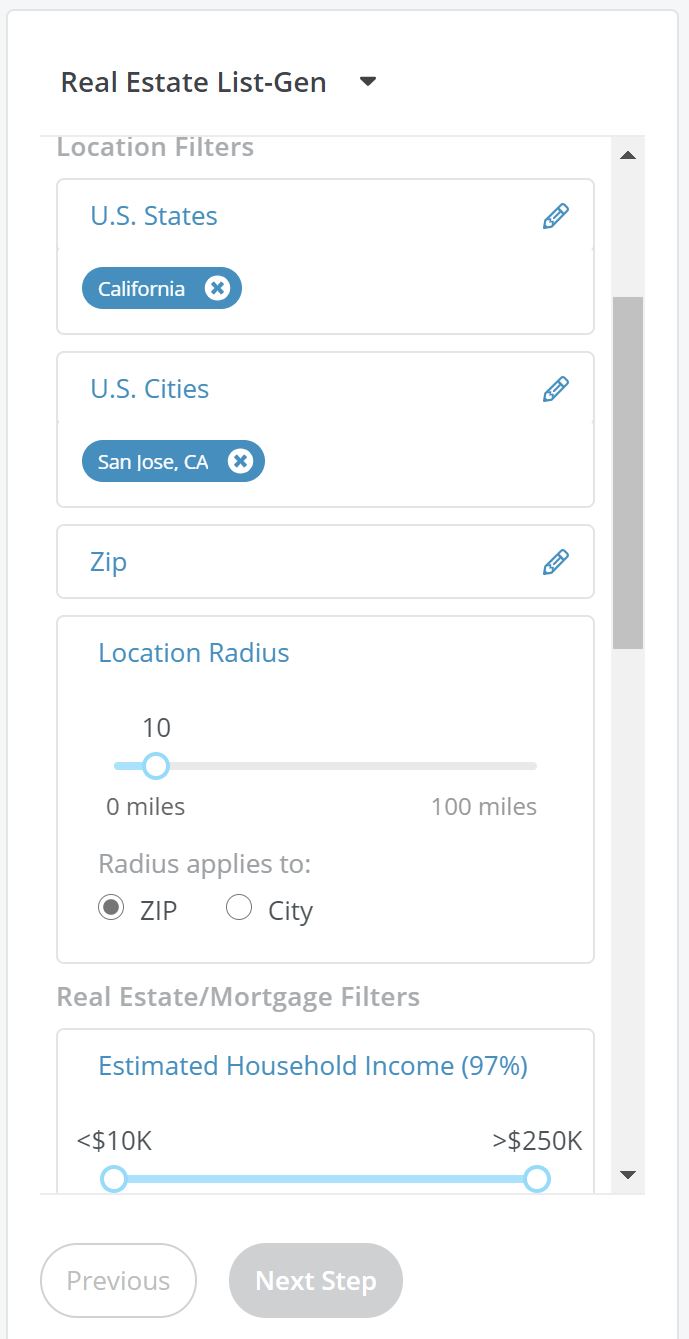Open the Real Estate List-Gen dropdown
The height and width of the screenshot is (1339, 689).
(367, 82)
